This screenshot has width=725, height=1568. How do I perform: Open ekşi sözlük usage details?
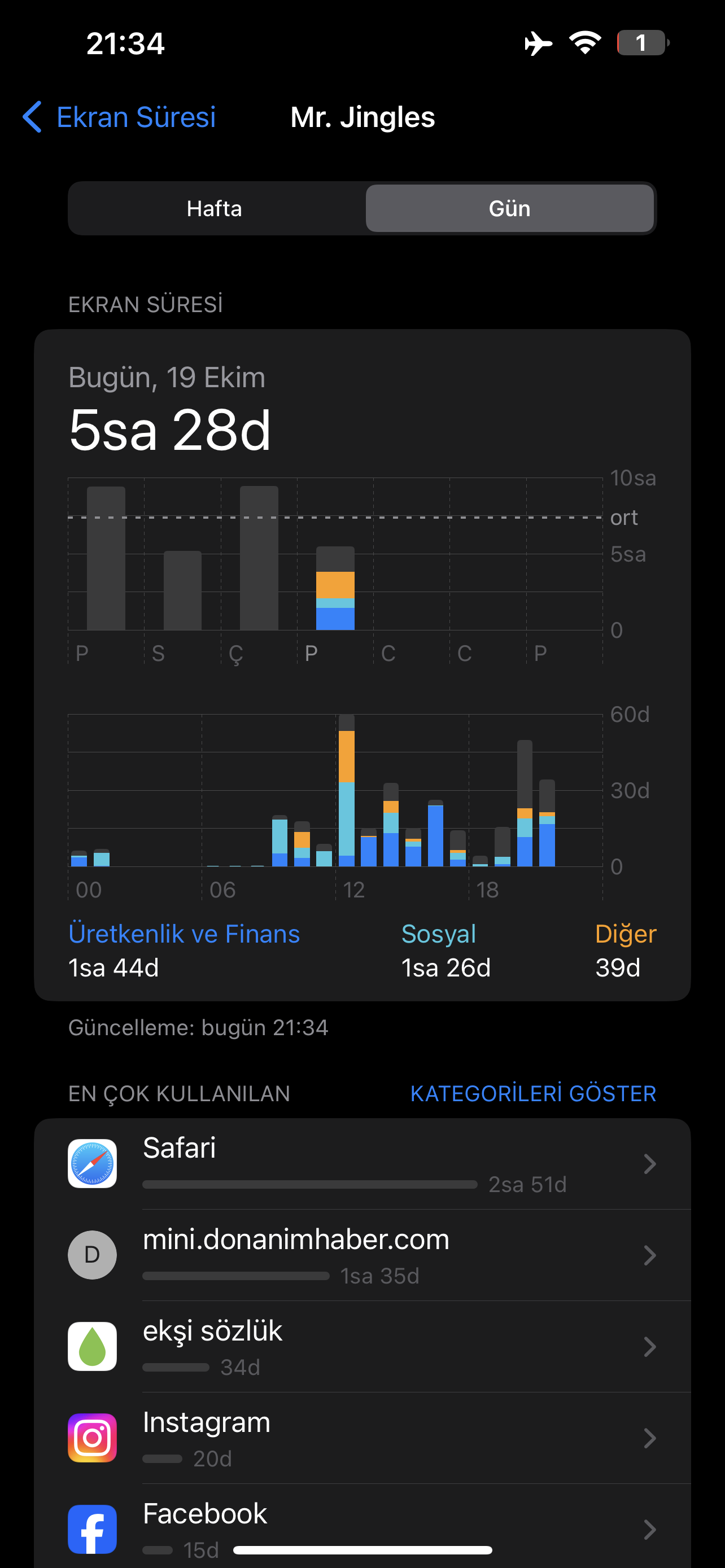(362, 1346)
